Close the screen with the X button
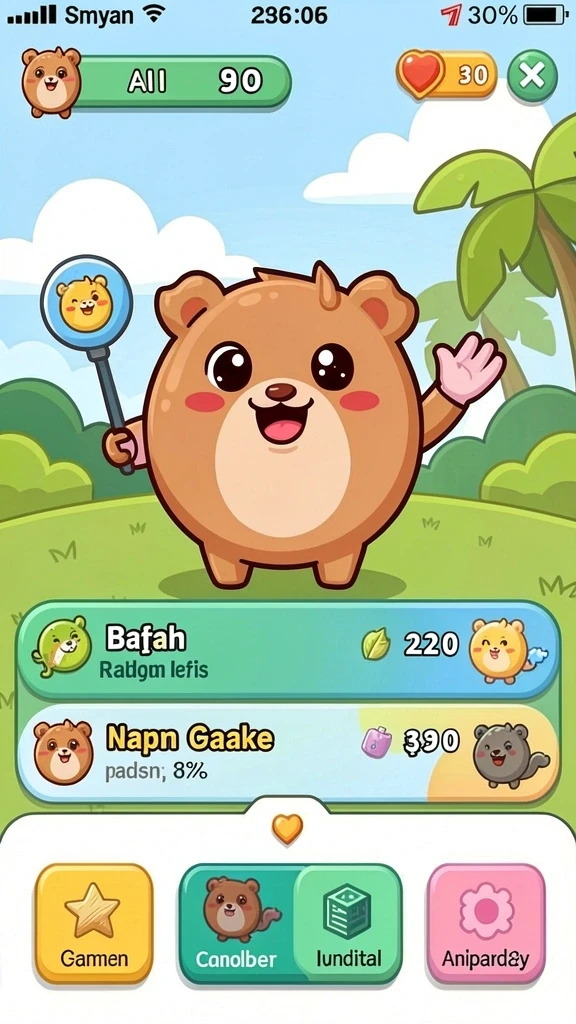The height and width of the screenshot is (1024, 576). pyautogui.click(x=532, y=77)
